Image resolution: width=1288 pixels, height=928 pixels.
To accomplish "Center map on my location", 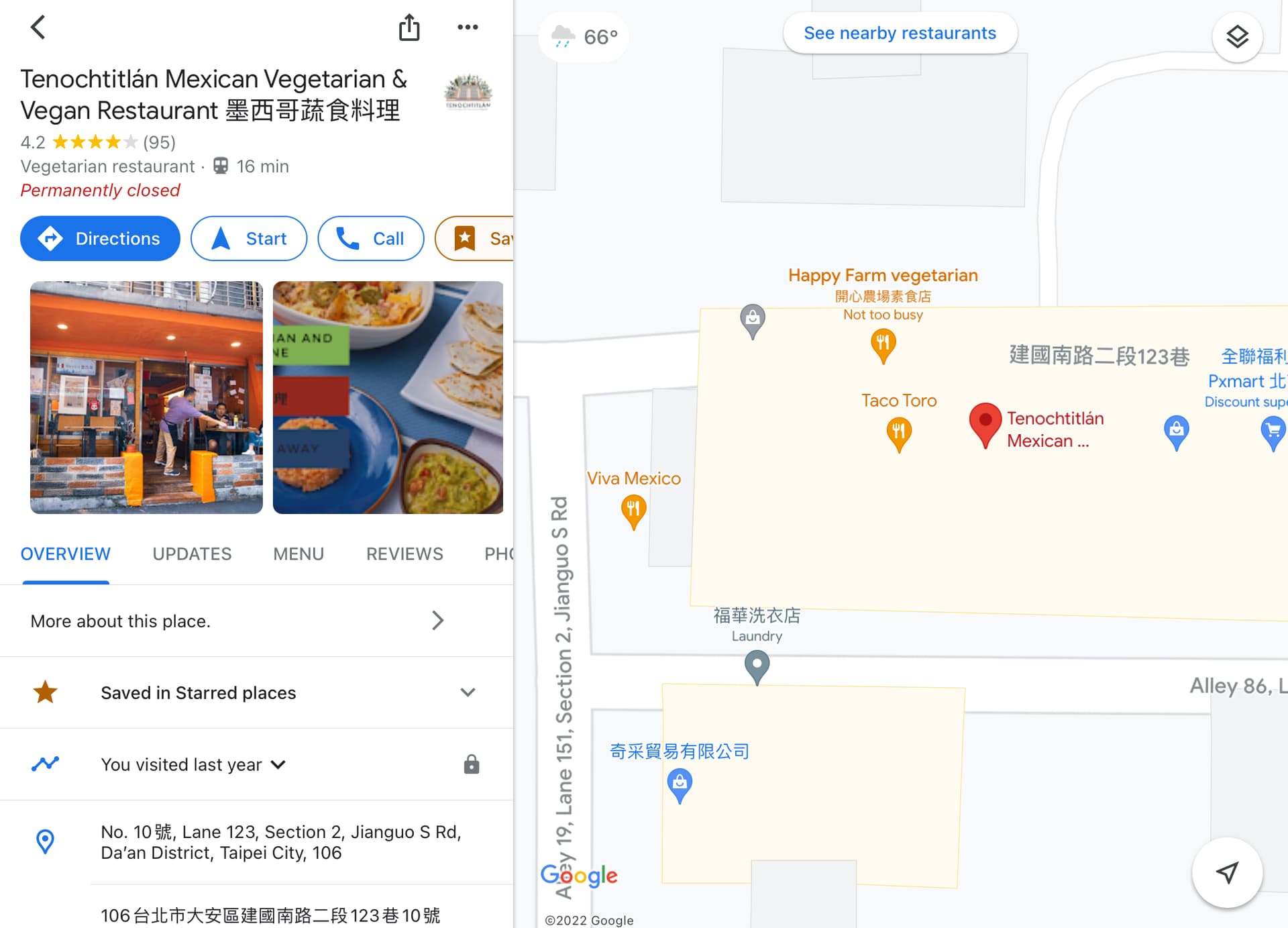I will pos(1227,872).
